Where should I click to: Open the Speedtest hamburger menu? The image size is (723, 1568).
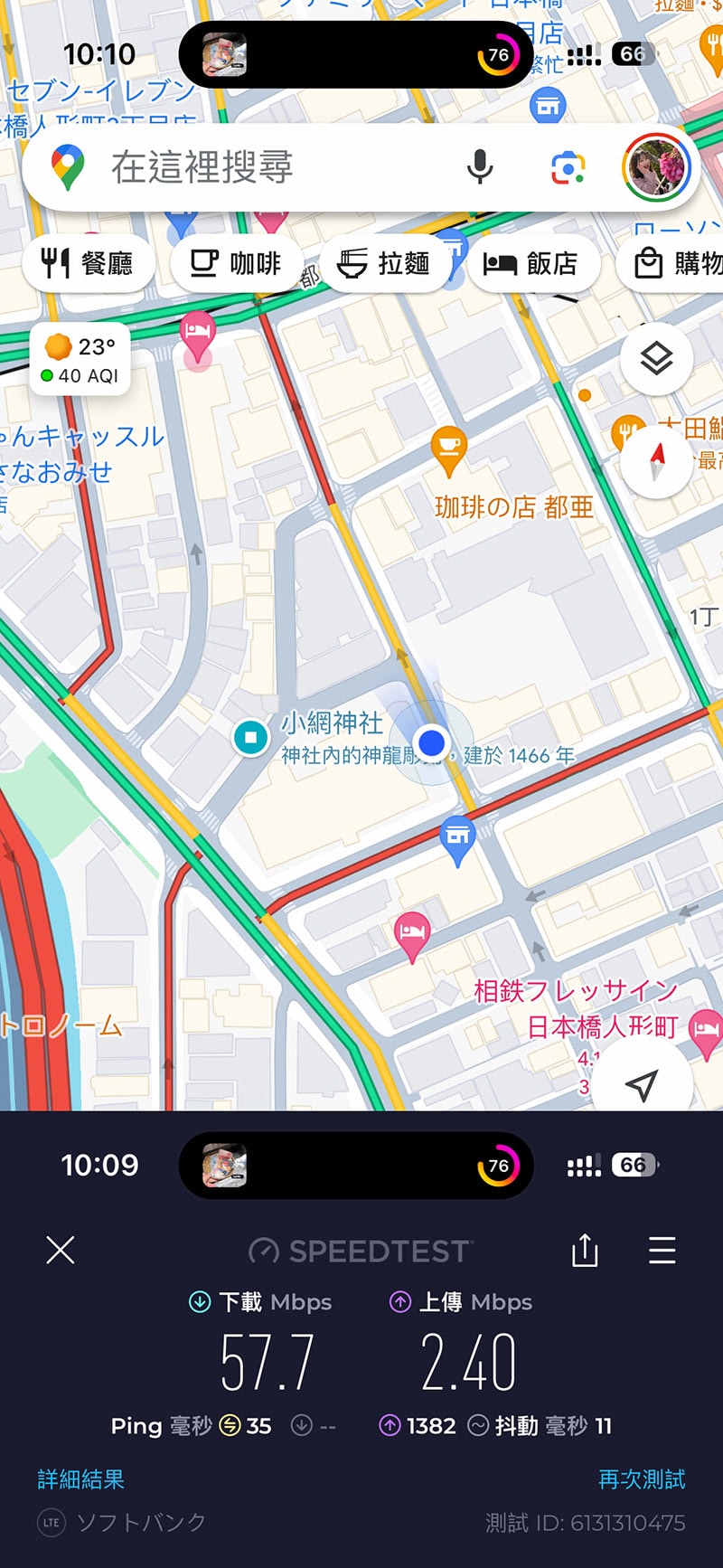pos(662,1251)
